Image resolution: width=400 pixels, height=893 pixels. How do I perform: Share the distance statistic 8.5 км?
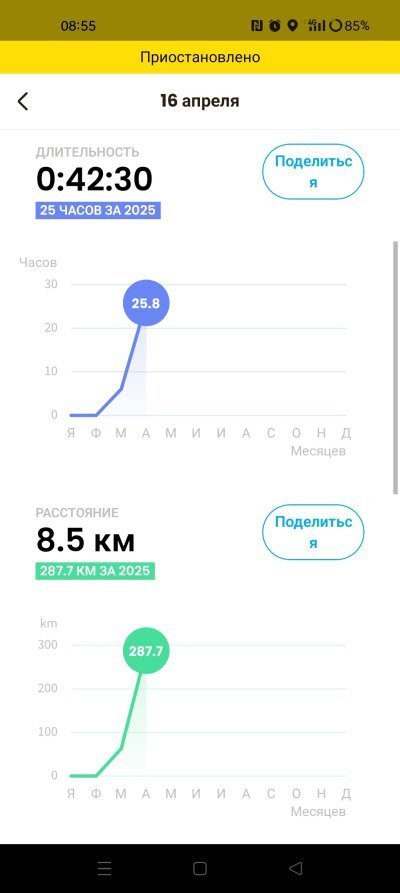(313, 532)
